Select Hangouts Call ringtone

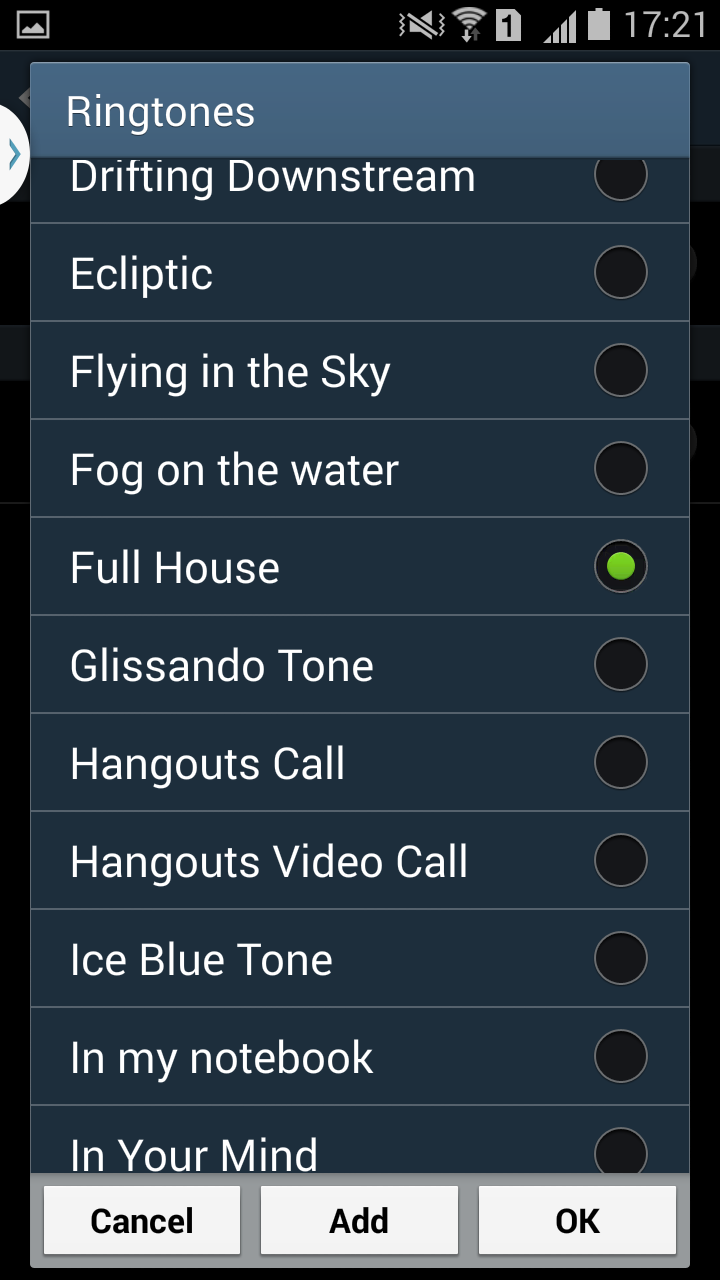point(360,763)
